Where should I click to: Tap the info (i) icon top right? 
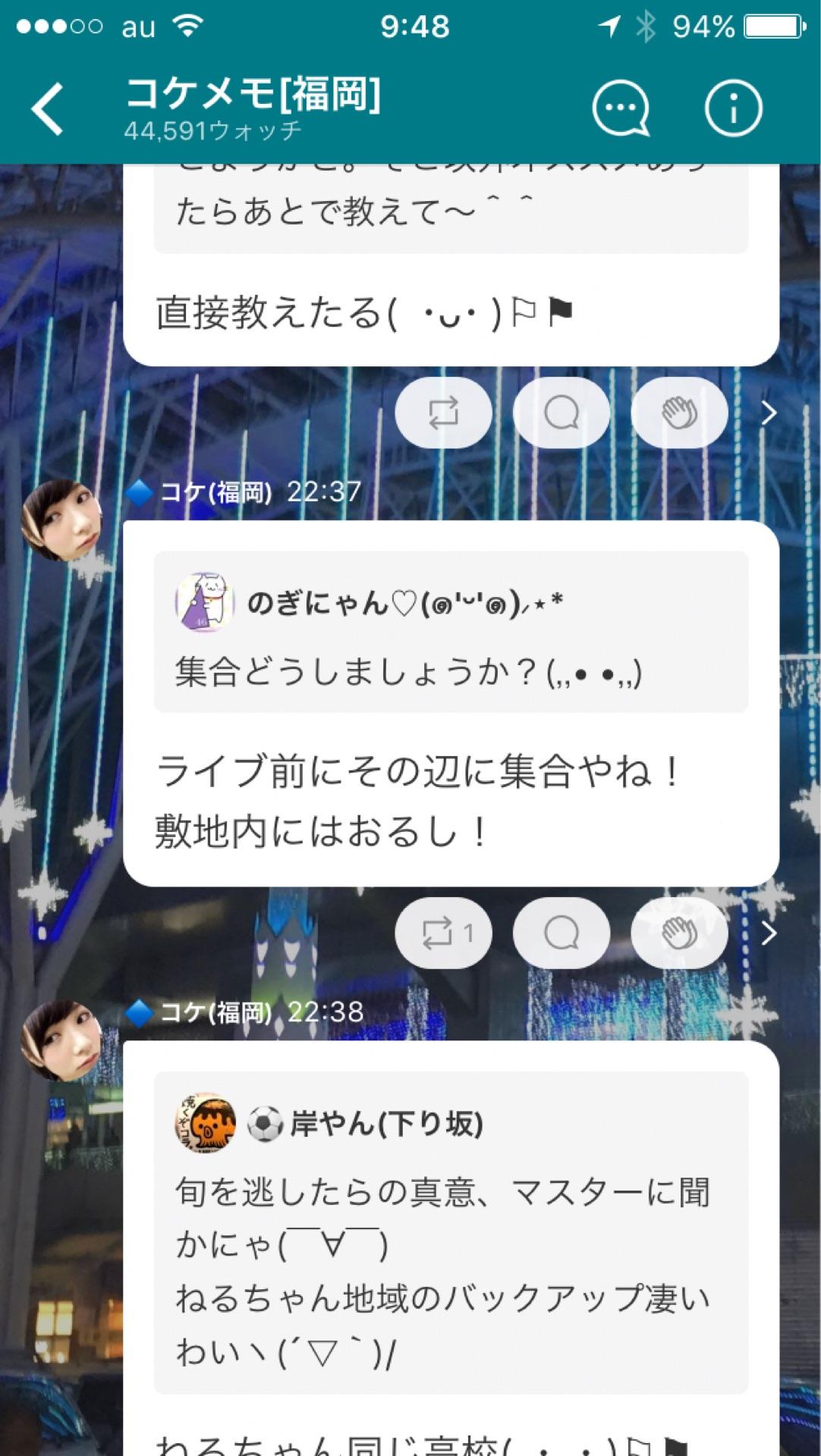click(733, 107)
